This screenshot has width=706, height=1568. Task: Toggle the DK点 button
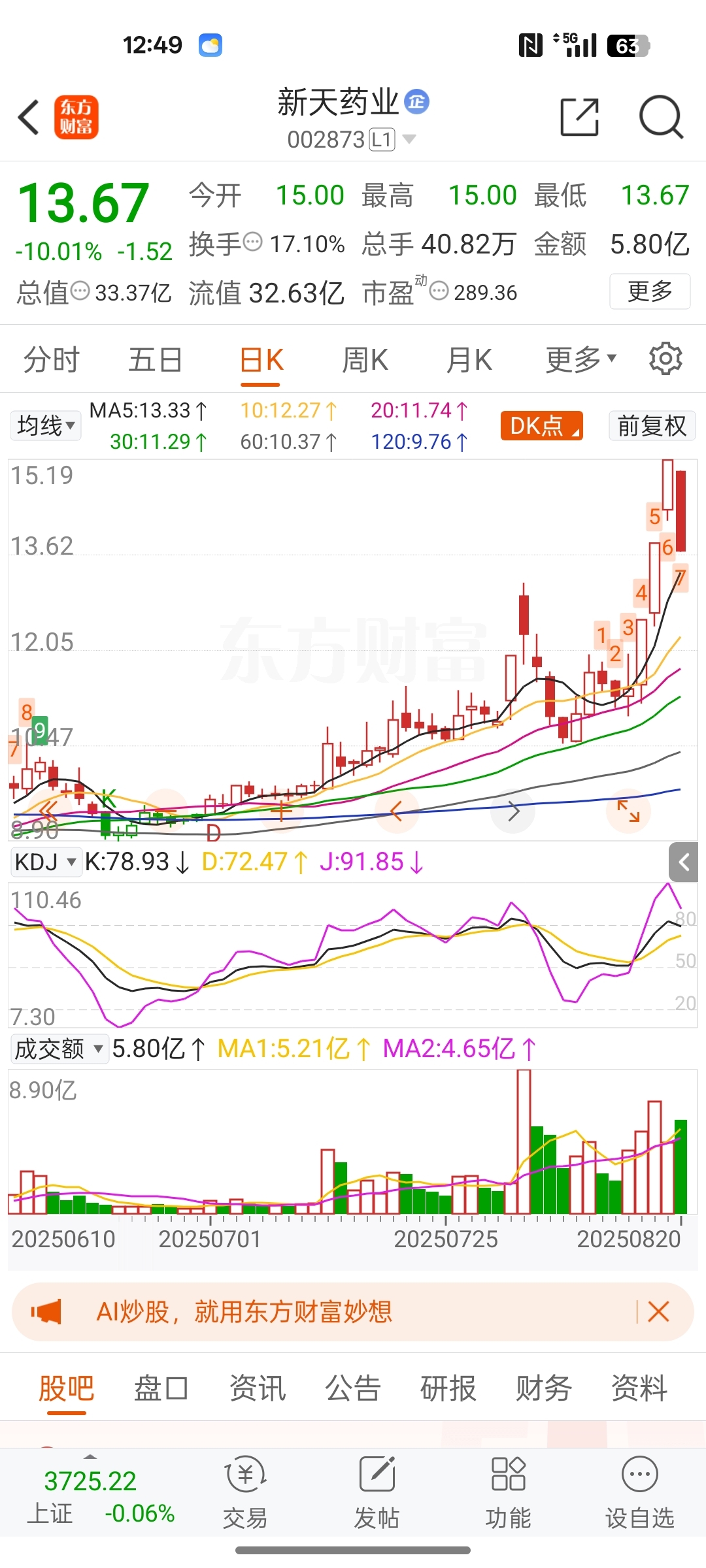coord(542,426)
